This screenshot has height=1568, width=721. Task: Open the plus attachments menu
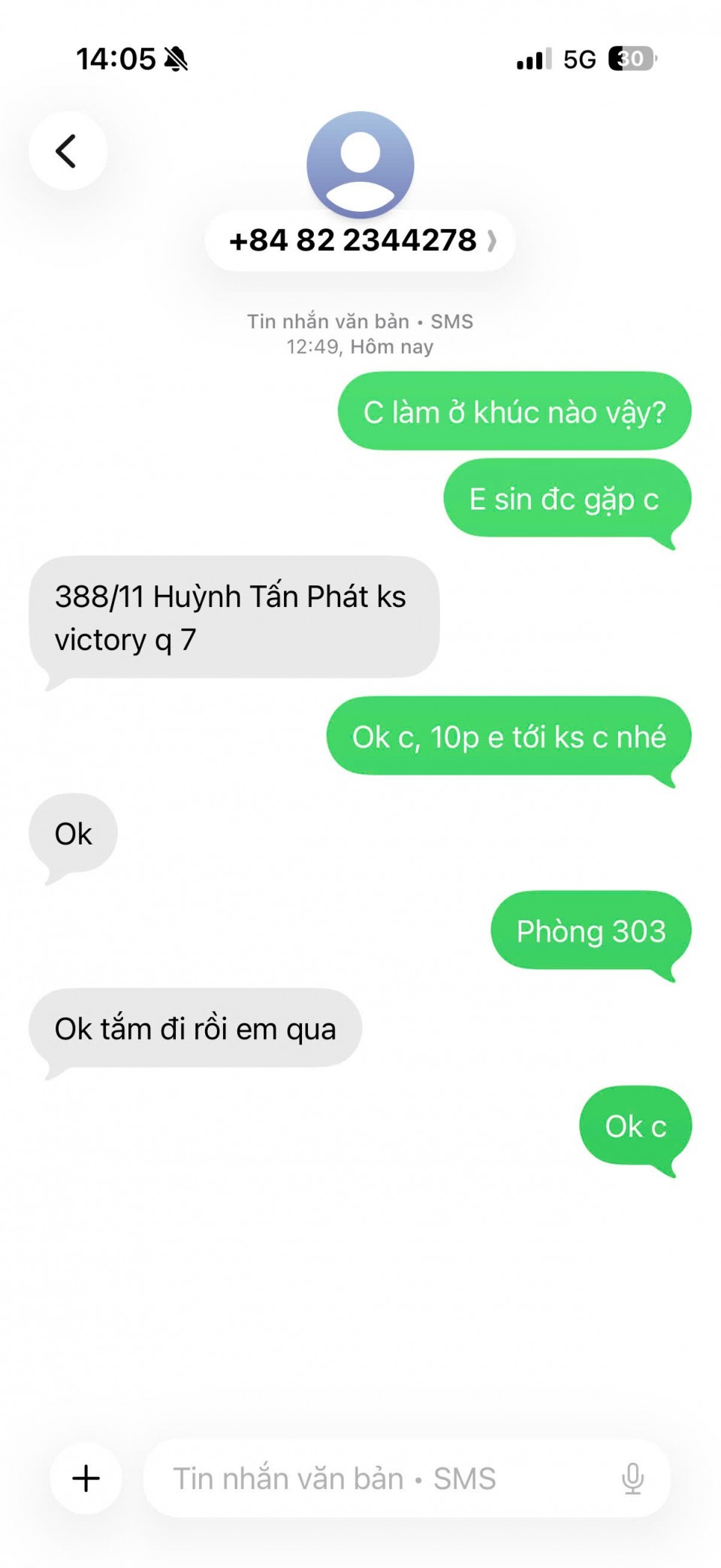[86, 1478]
